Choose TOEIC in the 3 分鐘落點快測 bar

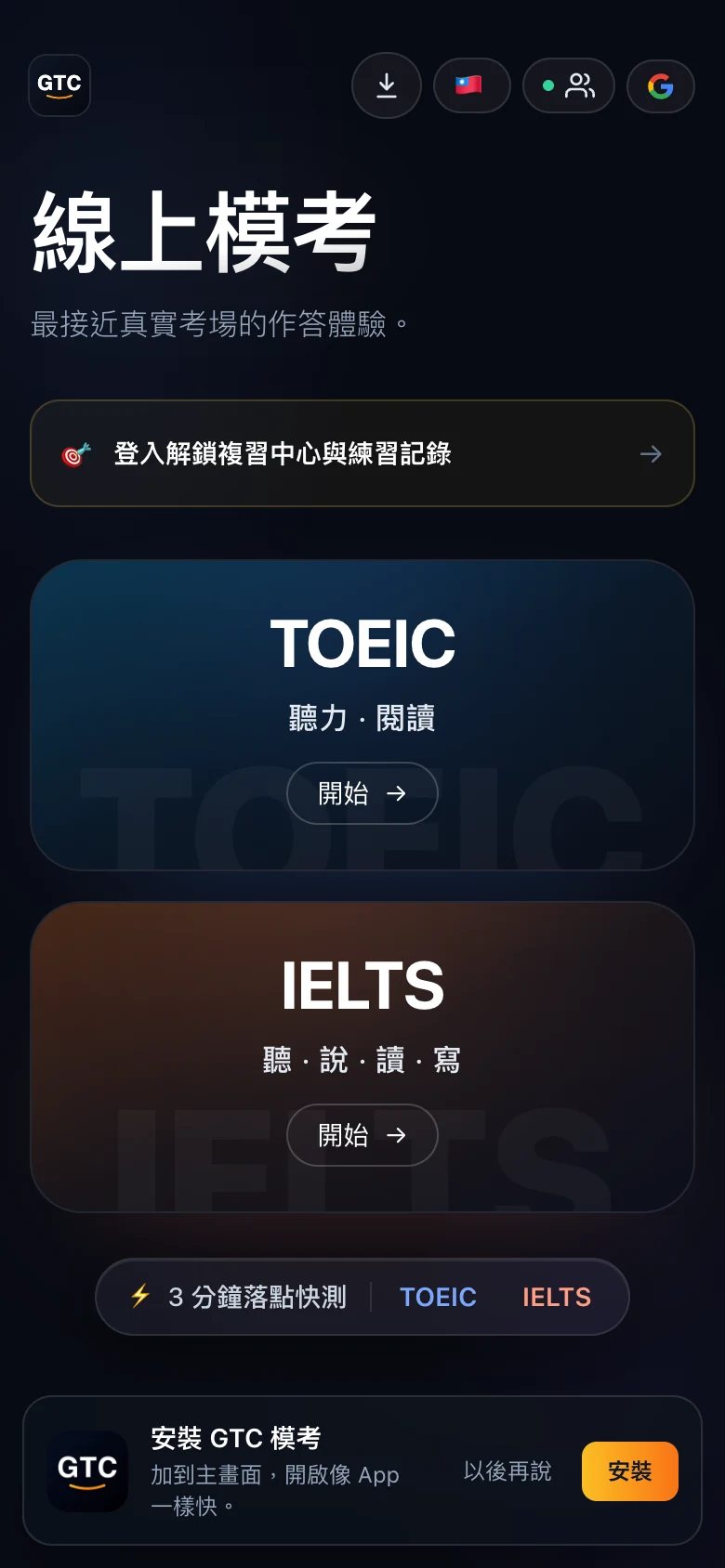pyautogui.click(x=438, y=1297)
